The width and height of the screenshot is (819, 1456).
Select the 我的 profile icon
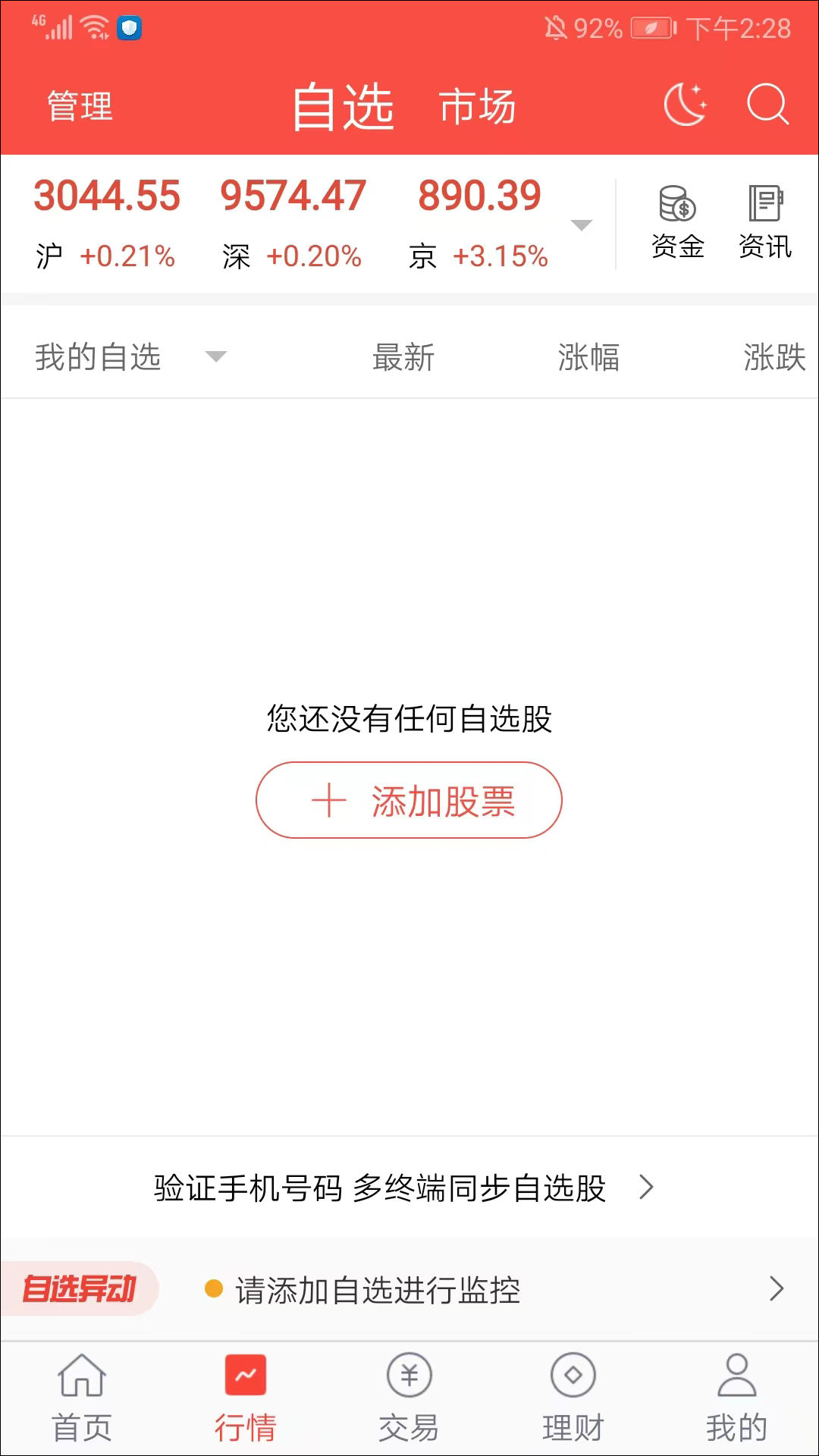pyautogui.click(x=736, y=1399)
